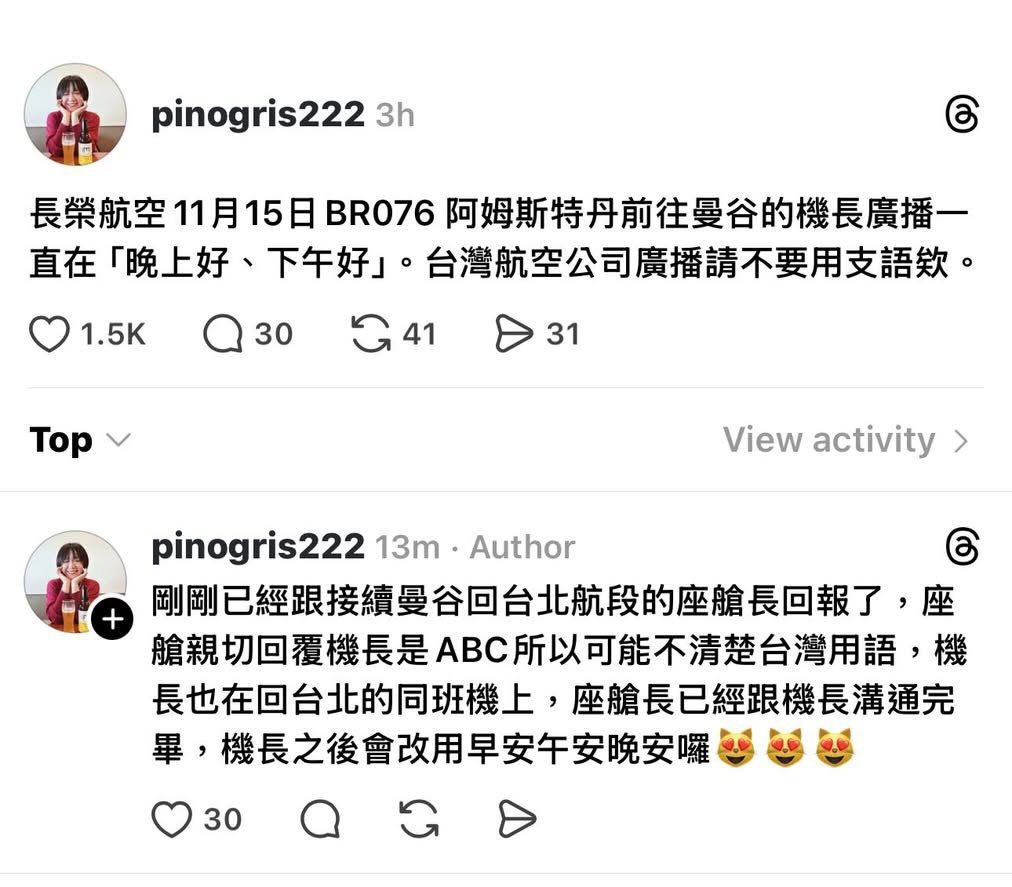The image size is (1012, 887).
Task: Repost the author's 13m reply
Action: click(x=419, y=820)
